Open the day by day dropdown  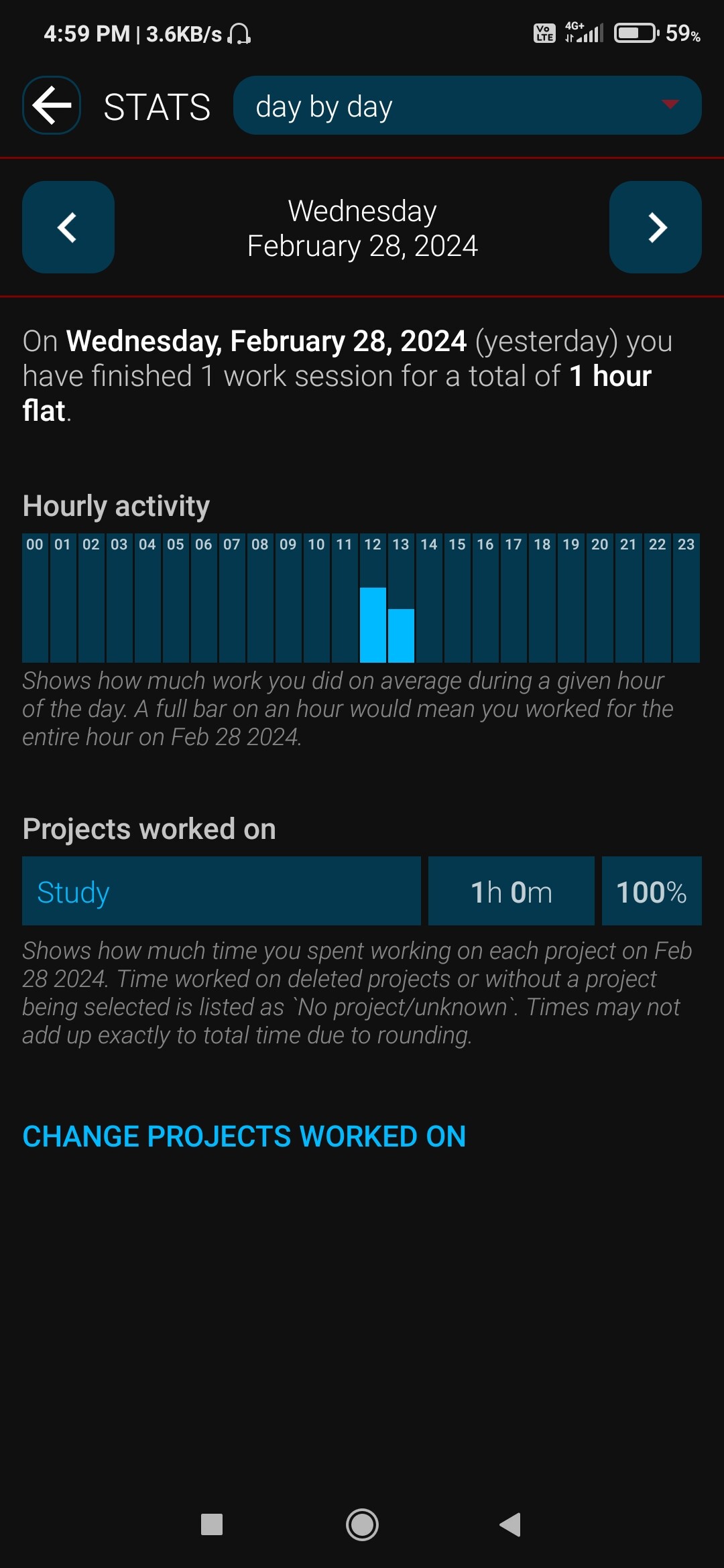[x=467, y=105]
